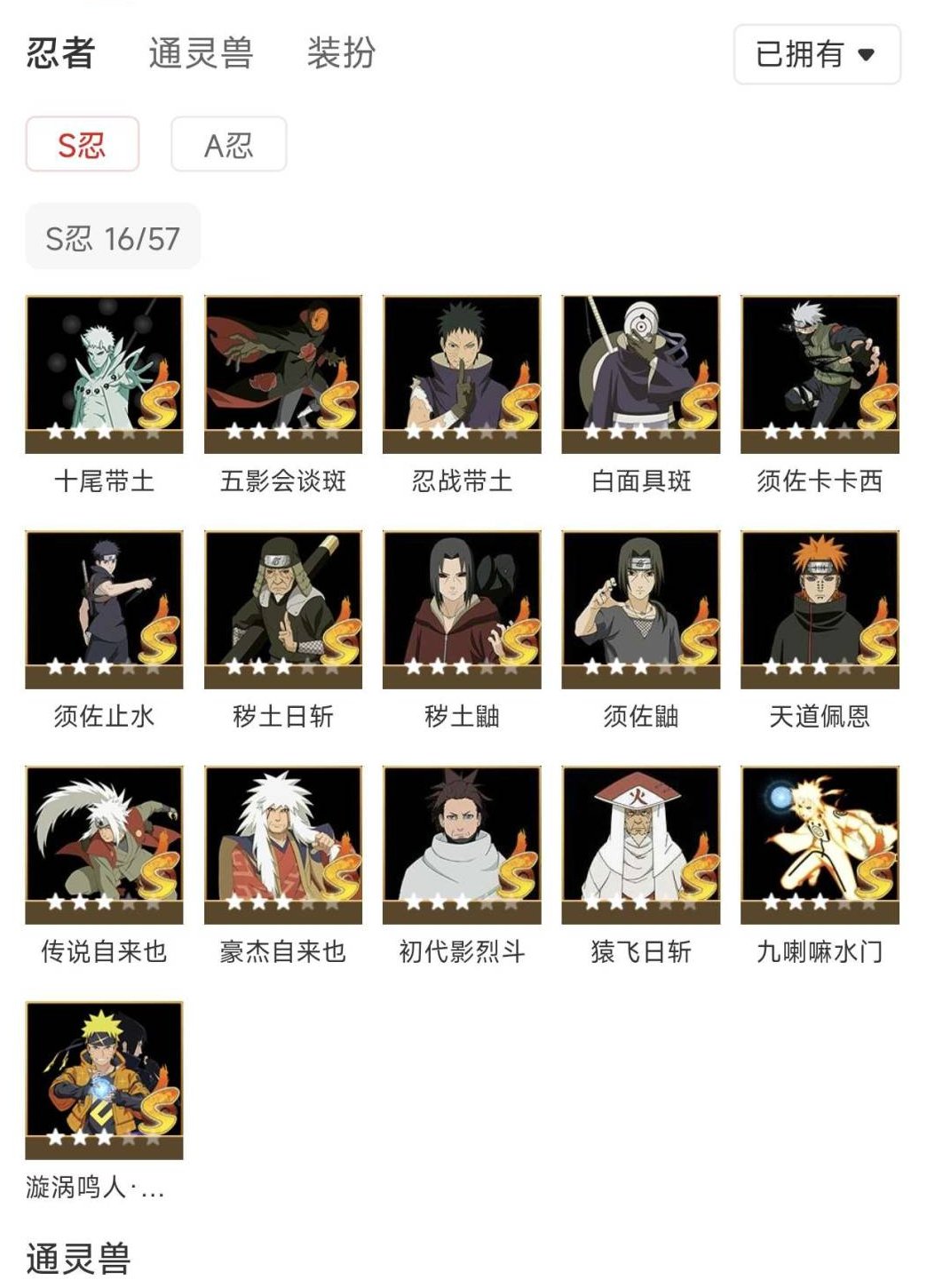Select the 须佐卡卡西 portrait
The width and height of the screenshot is (927, 1288).
(x=822, y=373)
